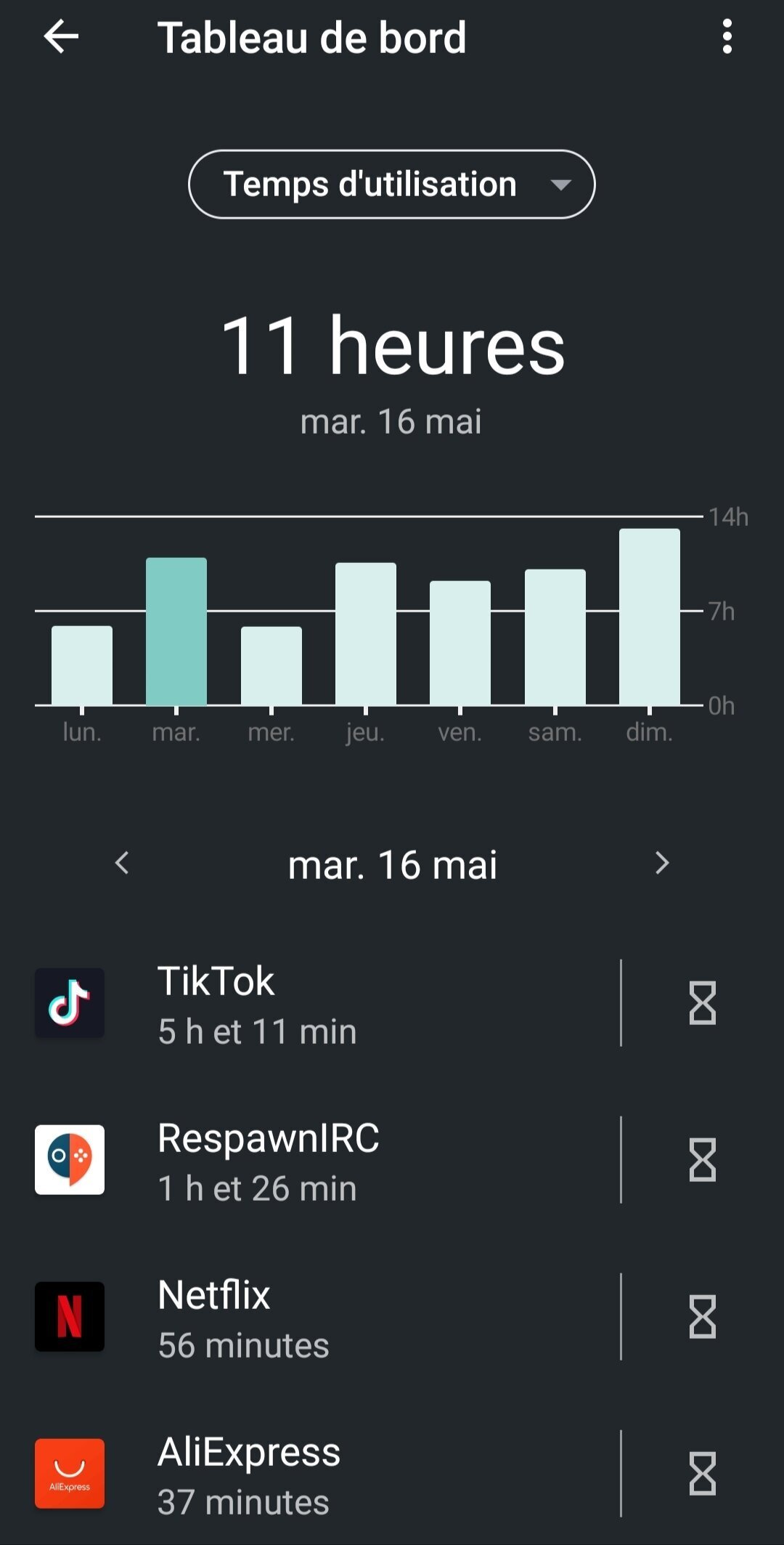Go to the next day arrow
This screenshot has height=1545, width=784.
(661, 863)
